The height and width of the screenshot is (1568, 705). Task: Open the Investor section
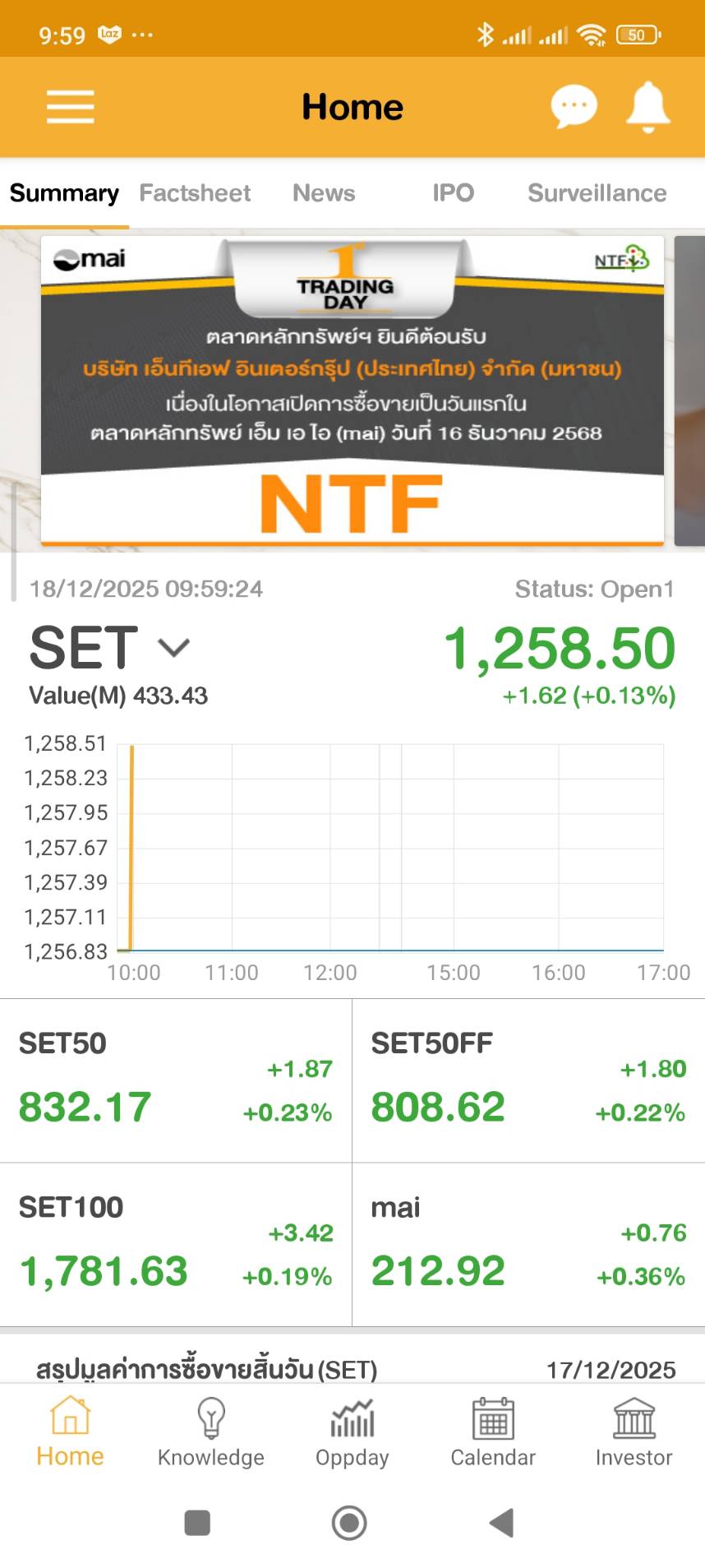point(634,1432)
